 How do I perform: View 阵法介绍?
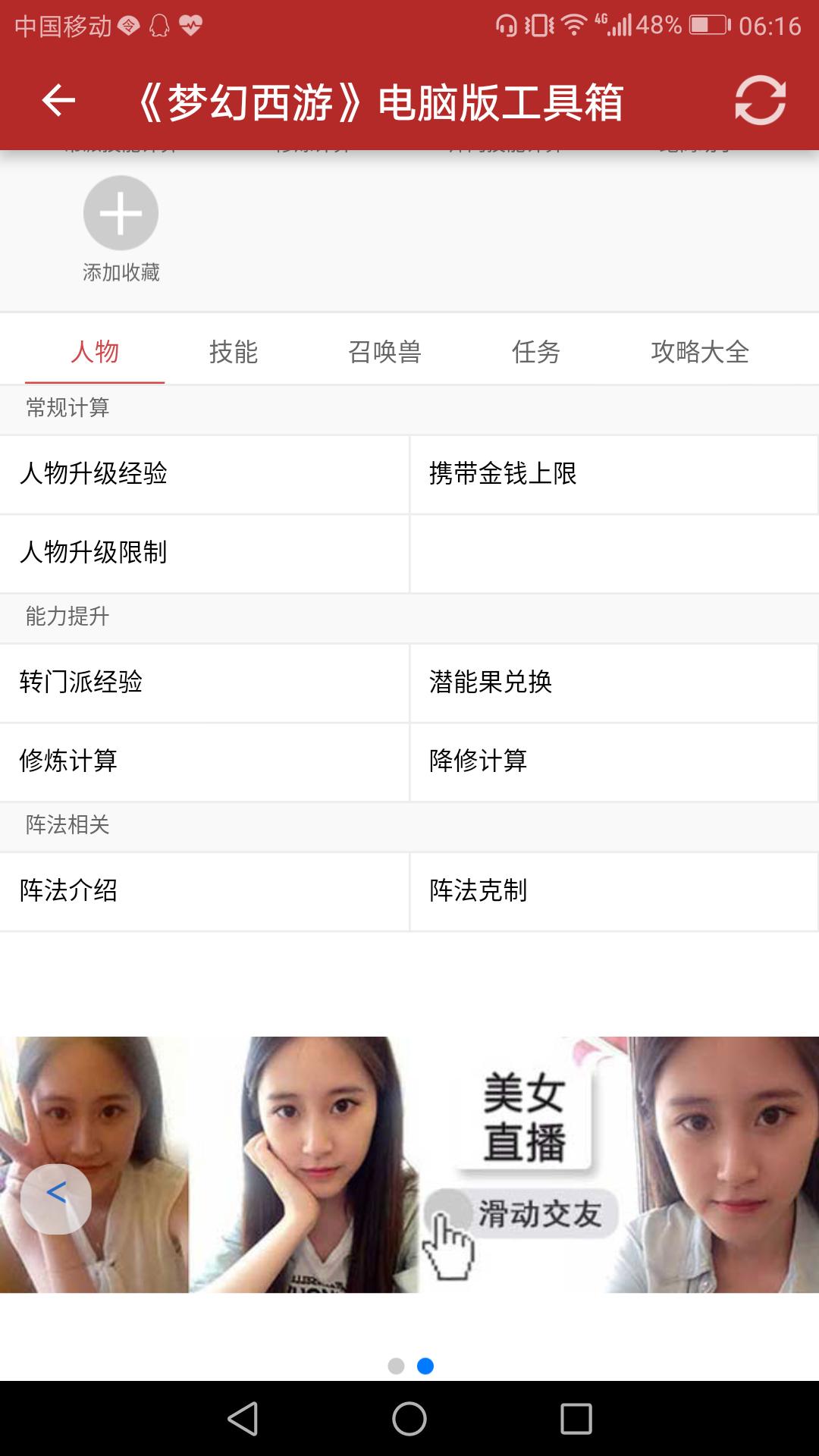pyautogui.click(x=204, y=891)
